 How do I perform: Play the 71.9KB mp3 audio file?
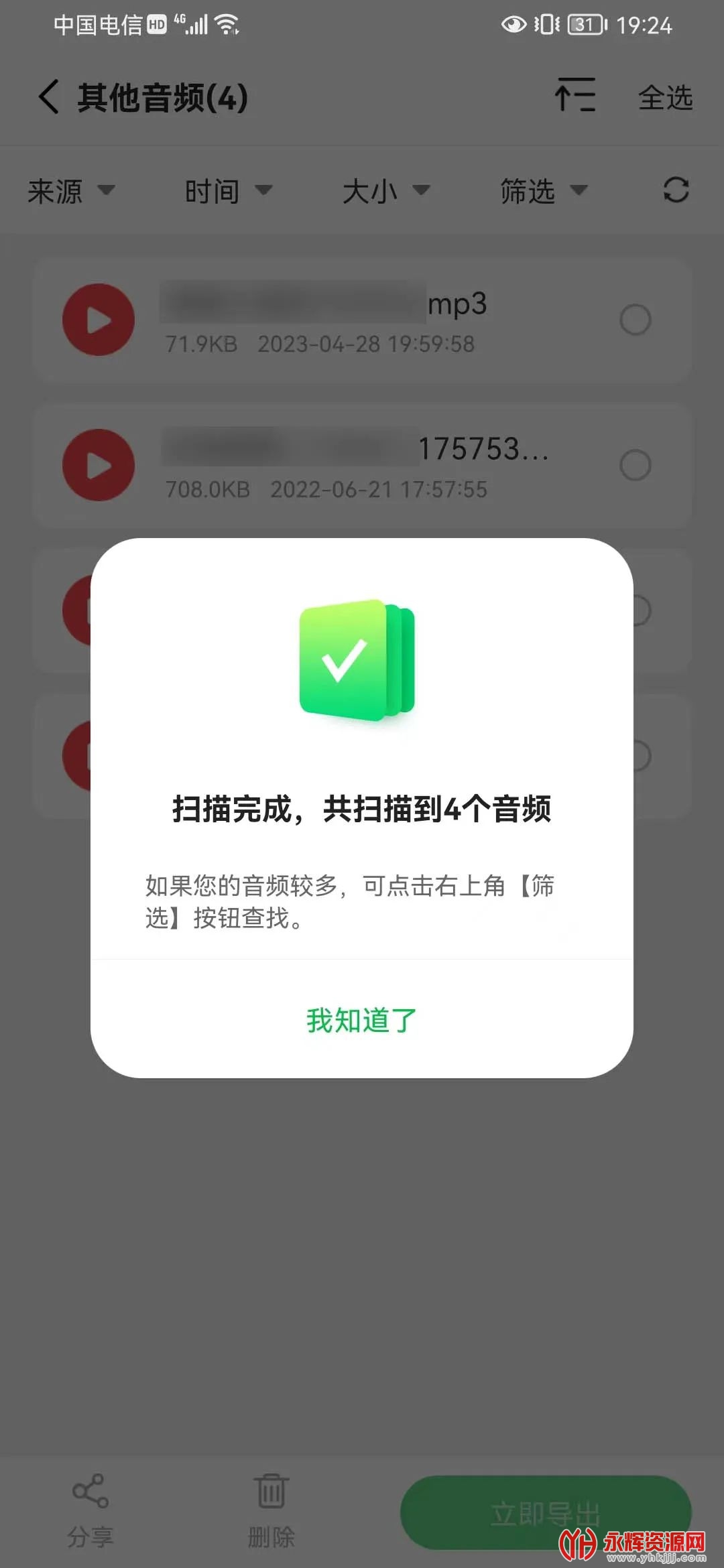click(99, 320)
